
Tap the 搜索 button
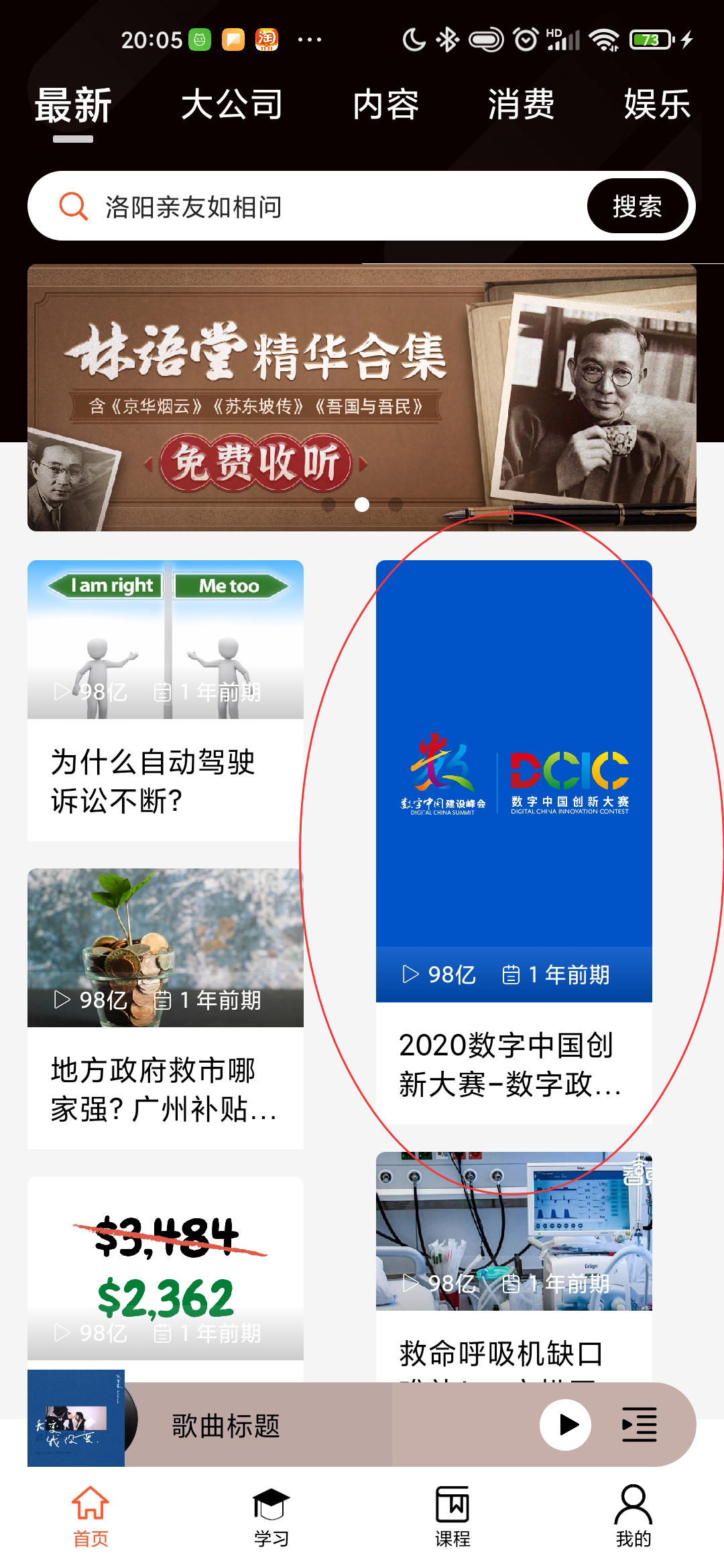637,206
